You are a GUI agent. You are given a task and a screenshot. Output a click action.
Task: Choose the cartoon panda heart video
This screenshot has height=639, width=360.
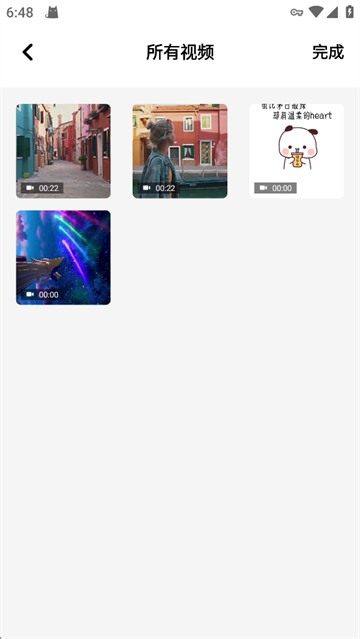pos(296,151)
